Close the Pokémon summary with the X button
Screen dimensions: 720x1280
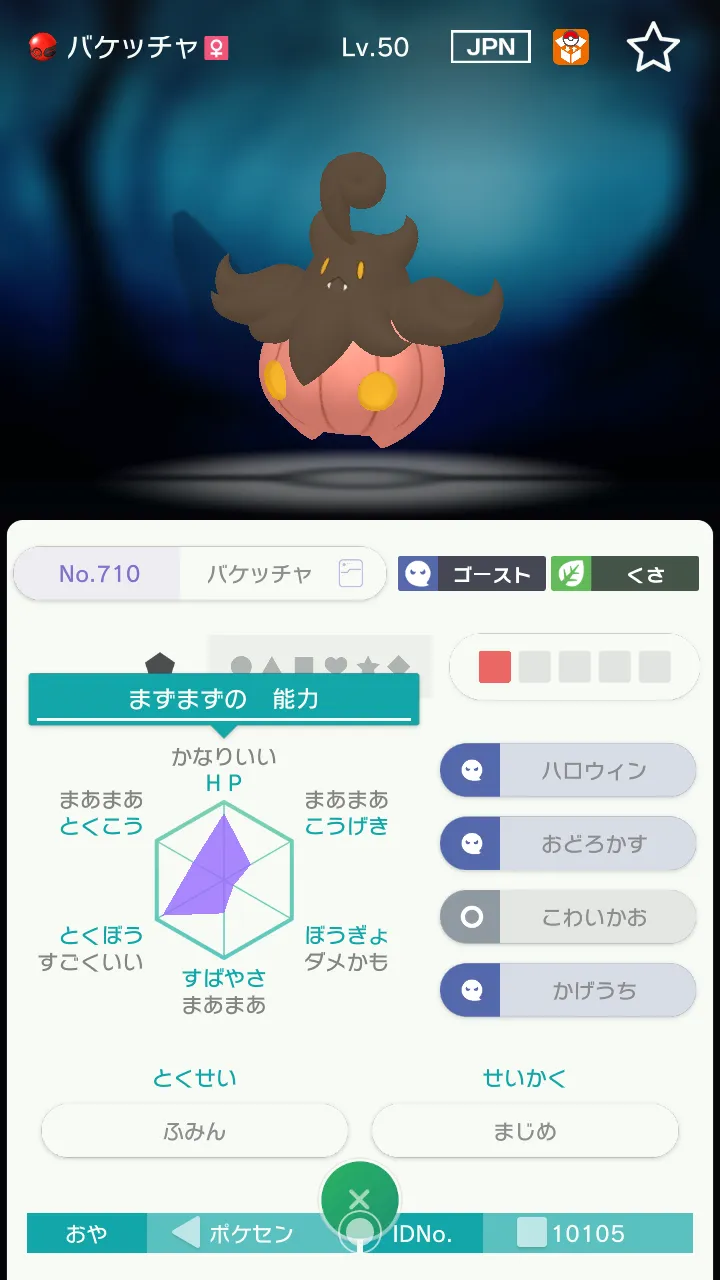360,1200
